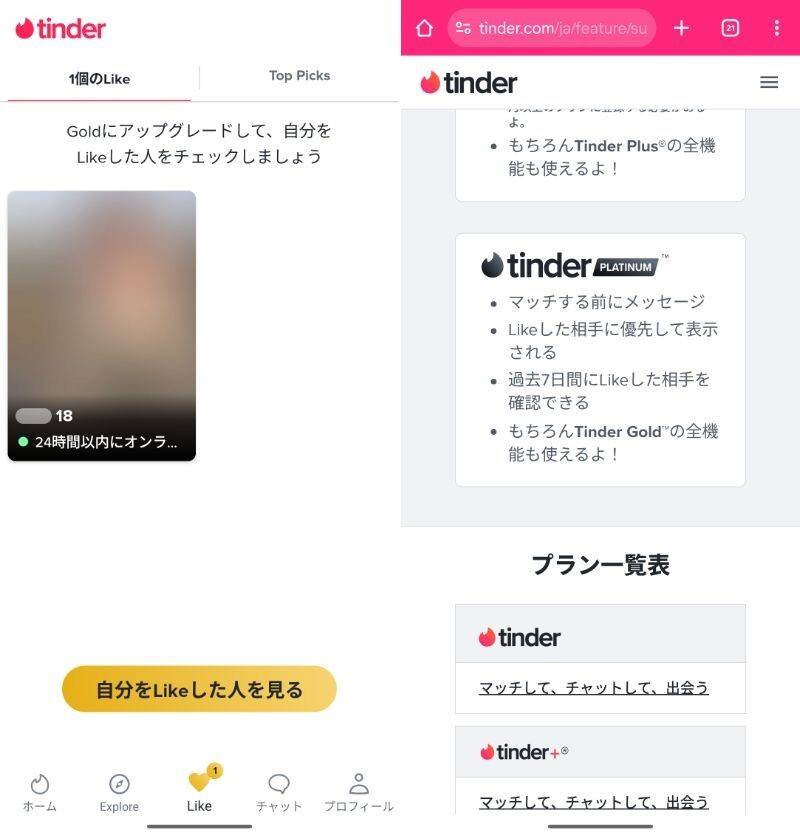Open a new tab with the plus icon
The height and width of the screenshot is (838, 800).
coord(682,28)
